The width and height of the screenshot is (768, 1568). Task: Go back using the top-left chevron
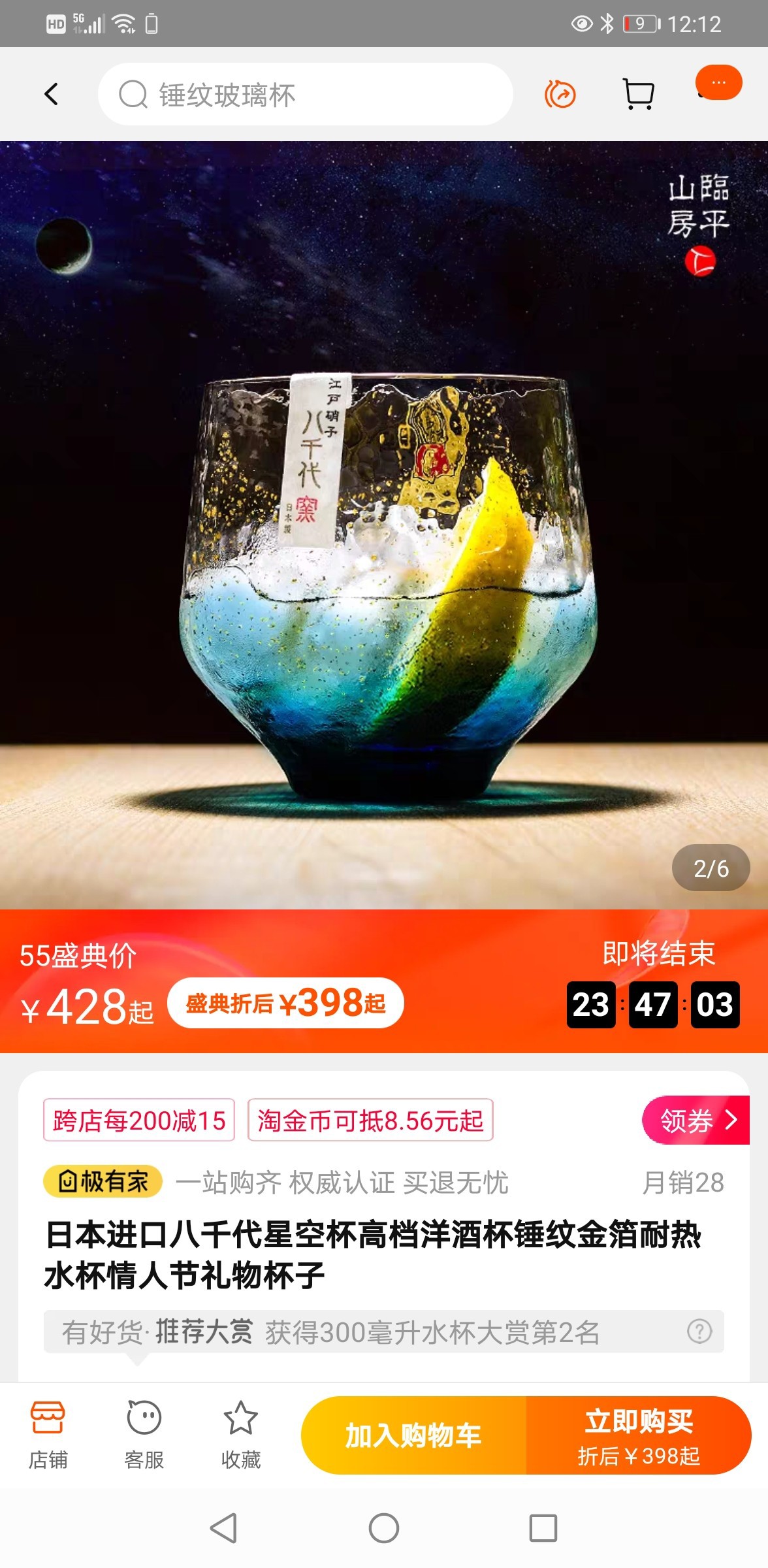pos(52,94)
